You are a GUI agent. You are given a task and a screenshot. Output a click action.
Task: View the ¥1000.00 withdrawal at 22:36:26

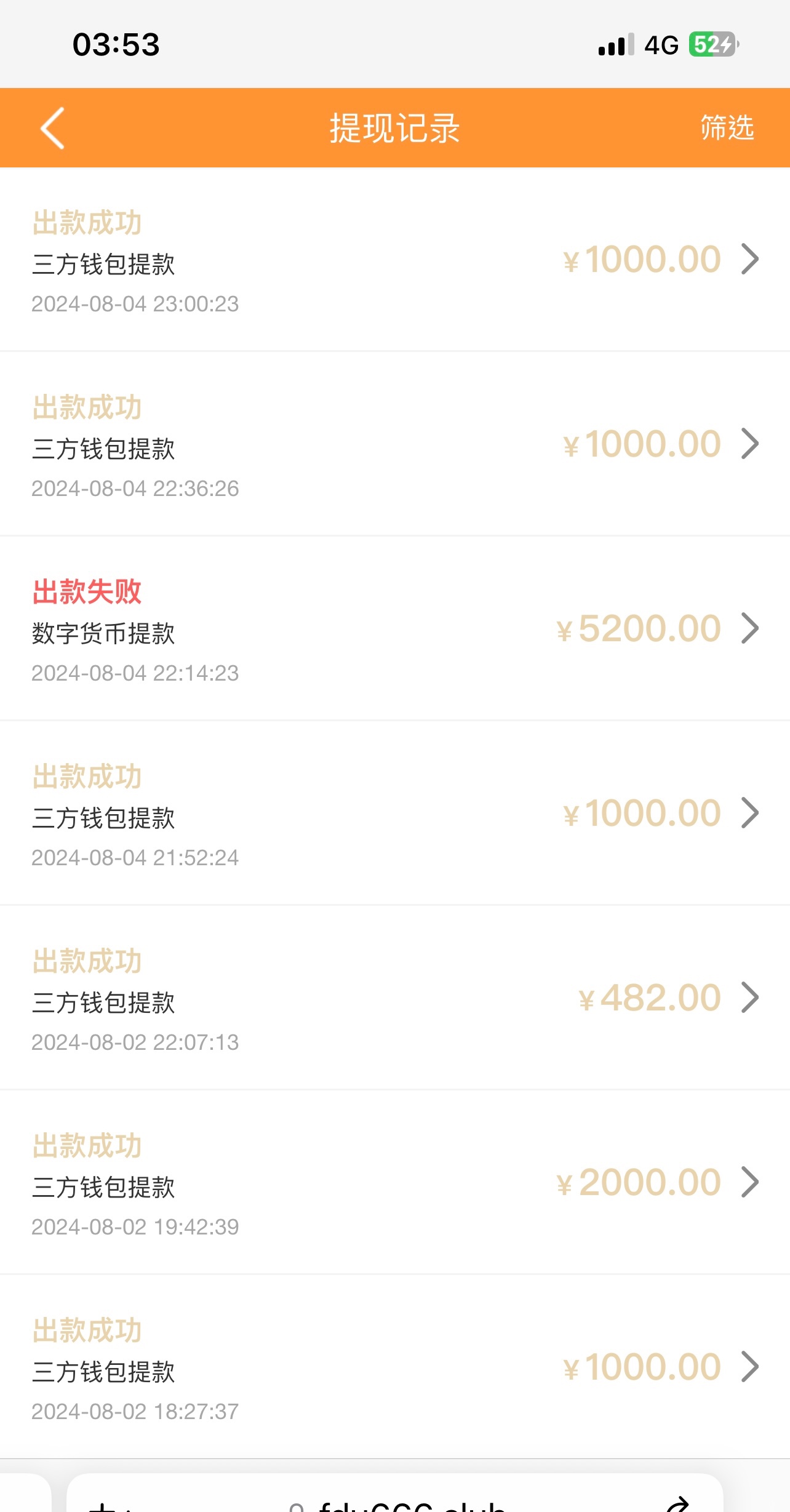pos(394,444)
